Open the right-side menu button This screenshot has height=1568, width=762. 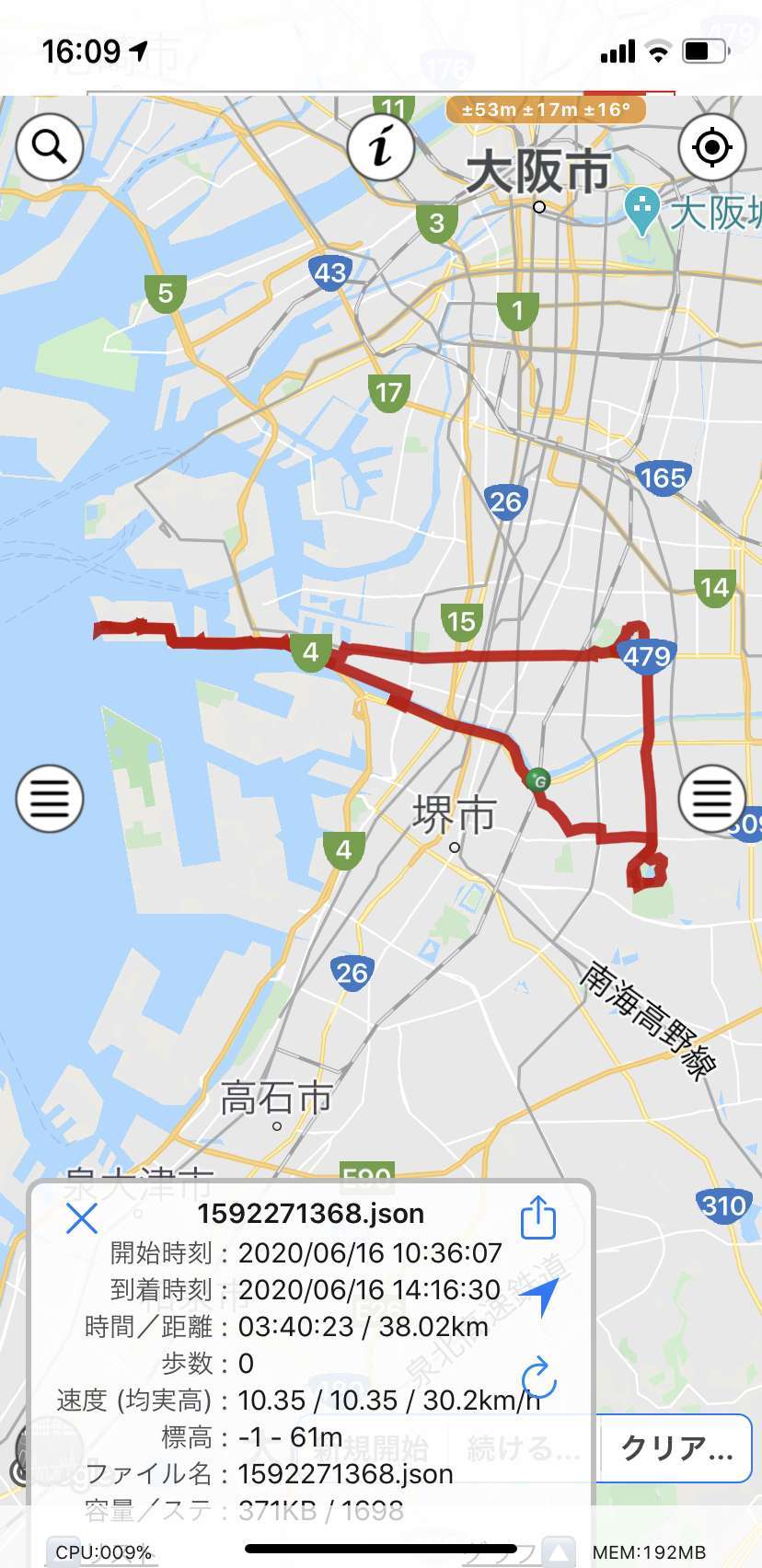pos(712,799)
